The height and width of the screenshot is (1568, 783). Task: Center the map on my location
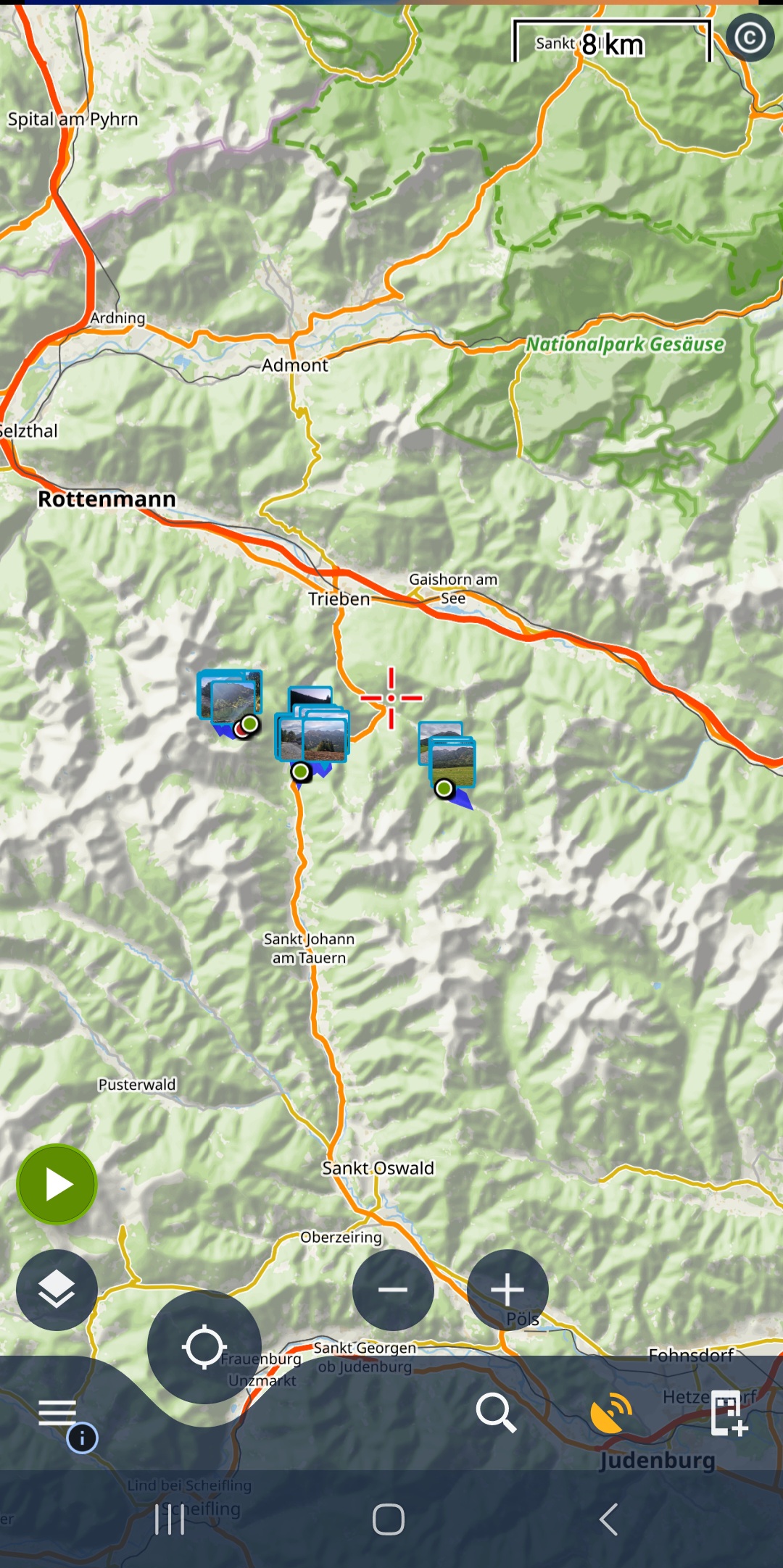(x=204, y=1347)
